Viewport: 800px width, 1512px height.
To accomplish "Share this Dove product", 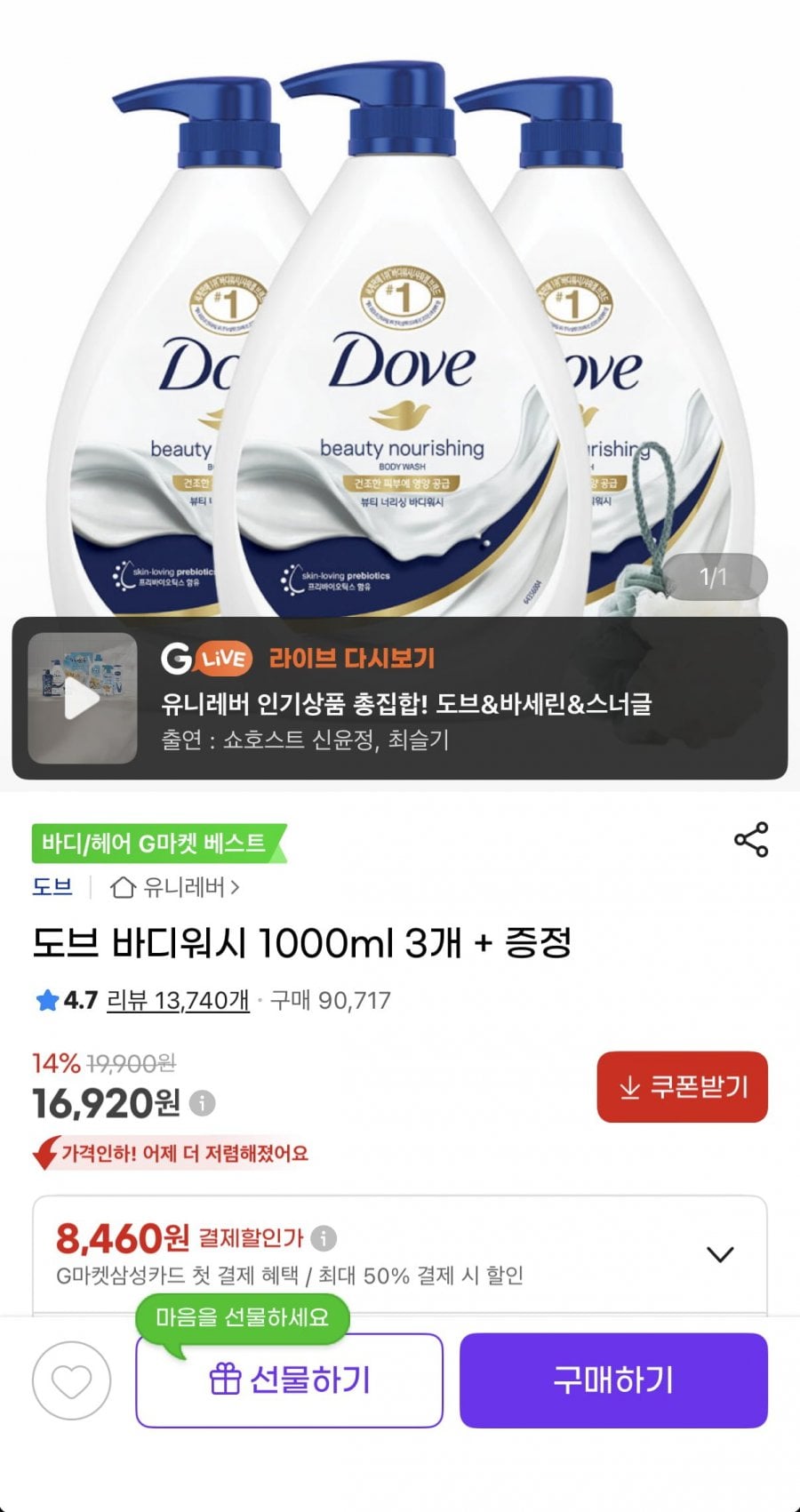I will point(750,840).
